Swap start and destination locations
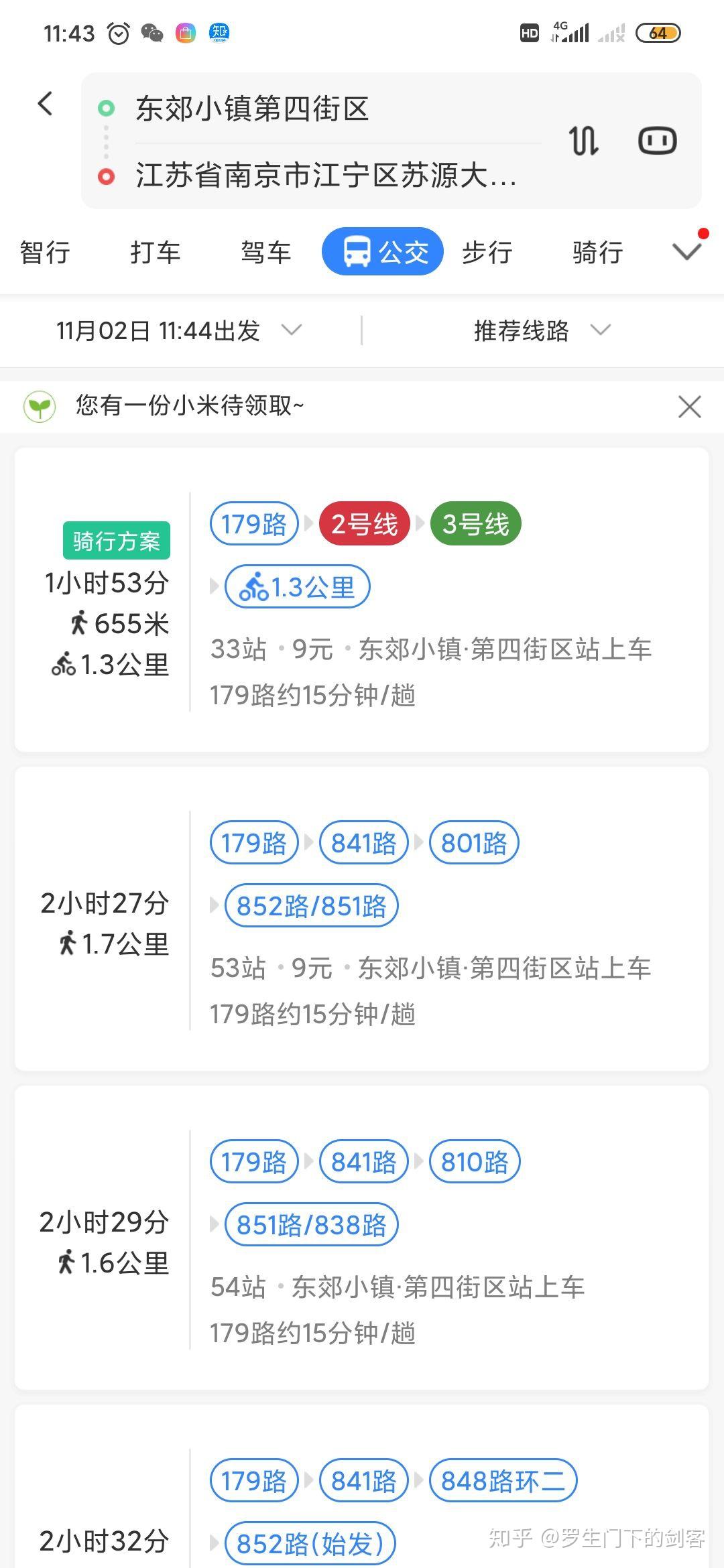This screenshot has height=1568, width=724. (x=583, y=141)
